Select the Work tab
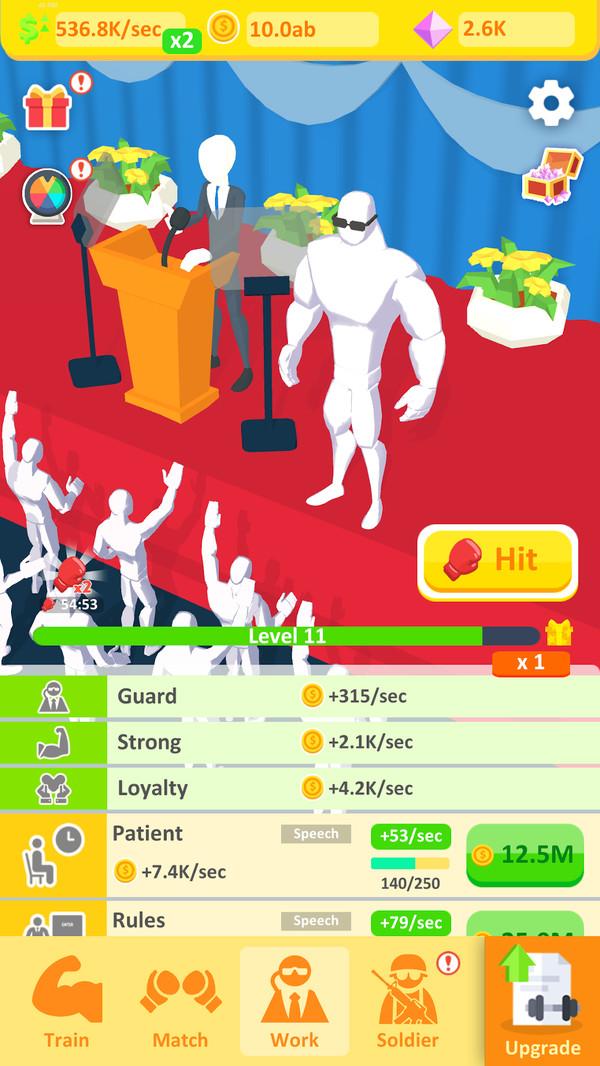This screenshot has width=600, height=1066. pos(294,1004)
